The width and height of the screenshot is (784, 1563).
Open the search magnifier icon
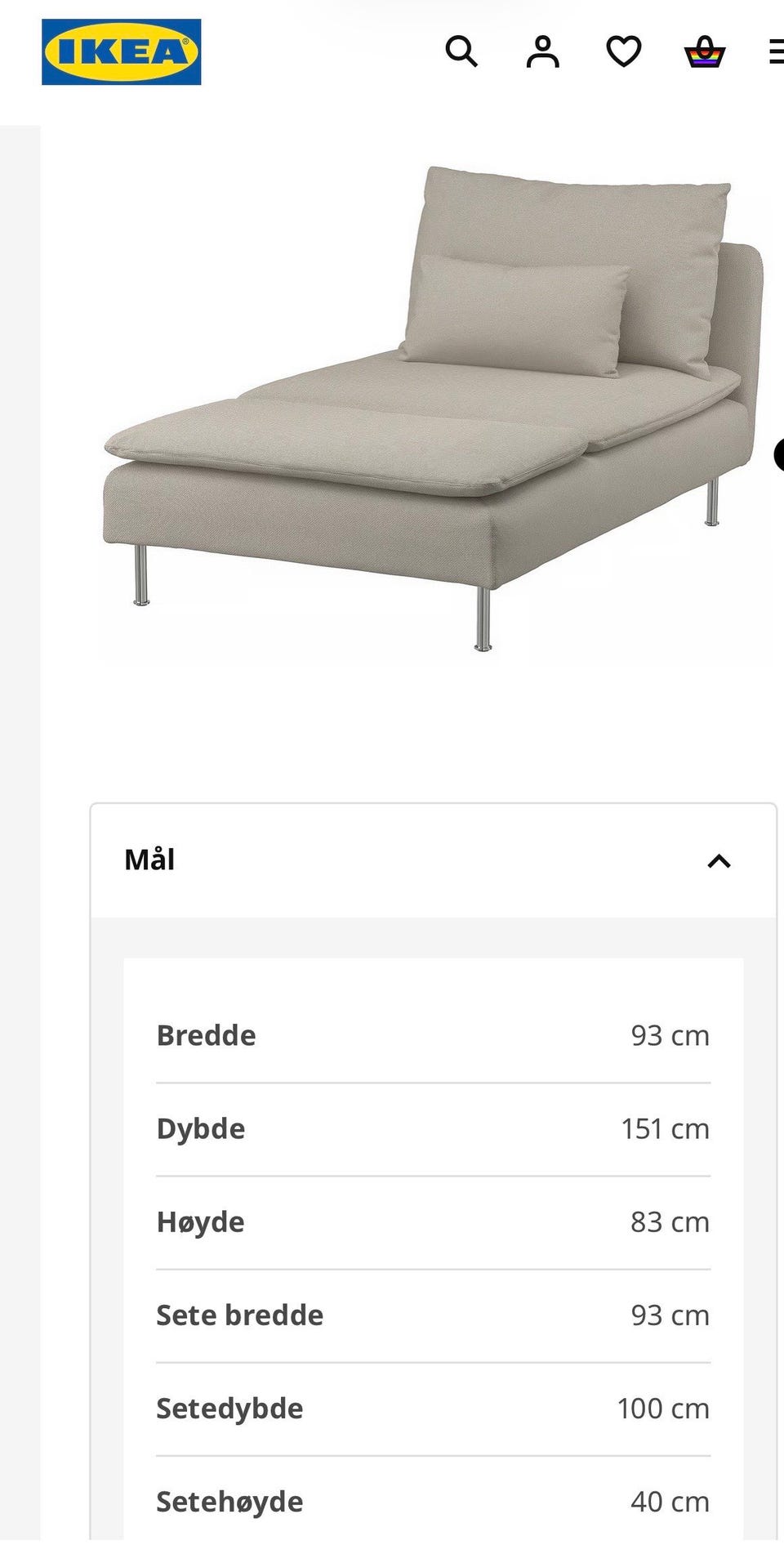point(461,52)
